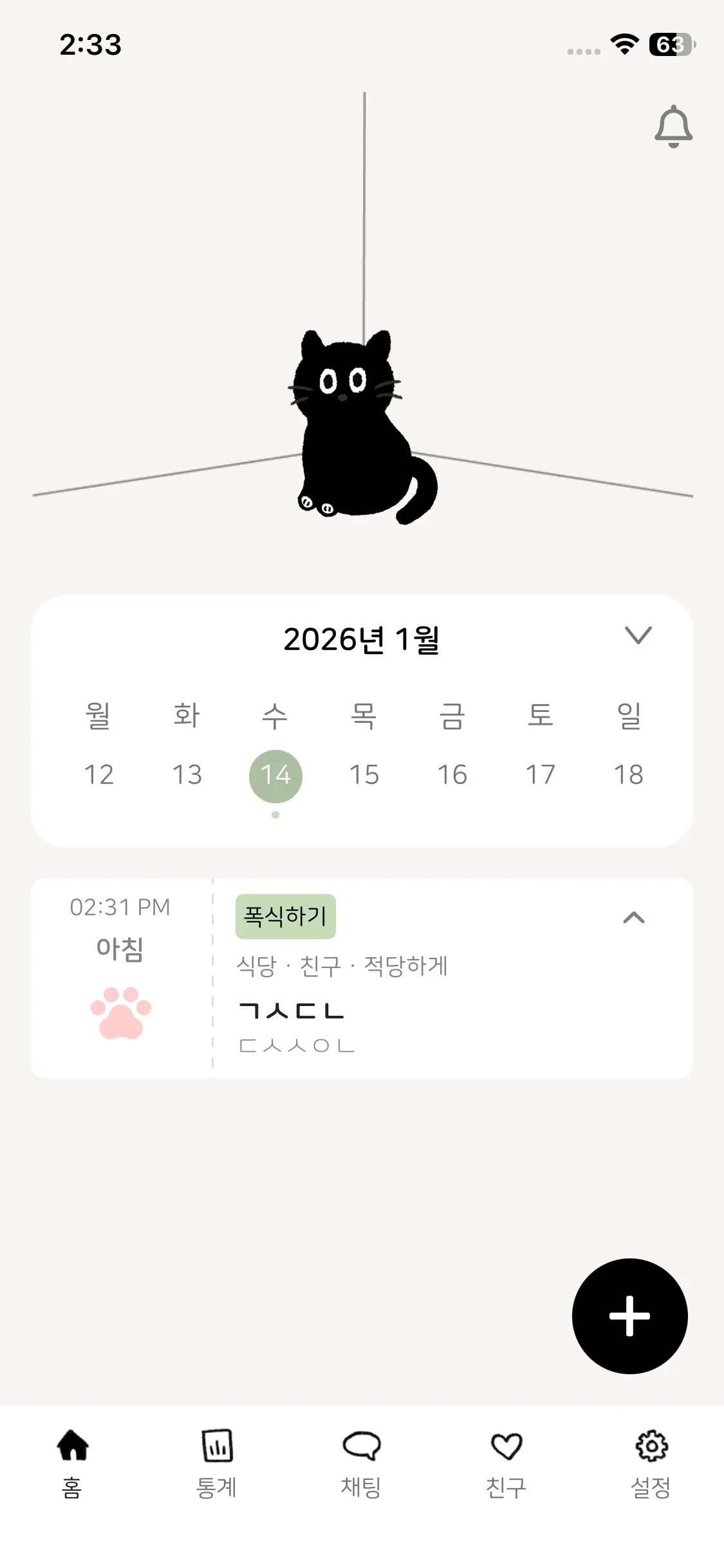Expand the 2026년 1월 calendar chevron

coord(638,635)
